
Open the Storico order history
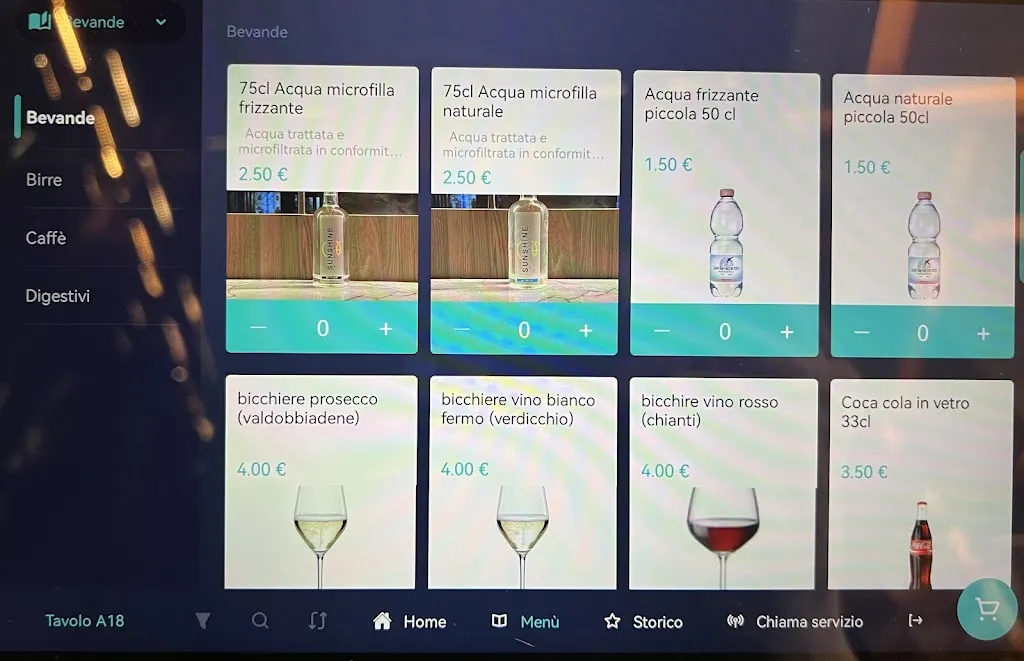[644, 622]
